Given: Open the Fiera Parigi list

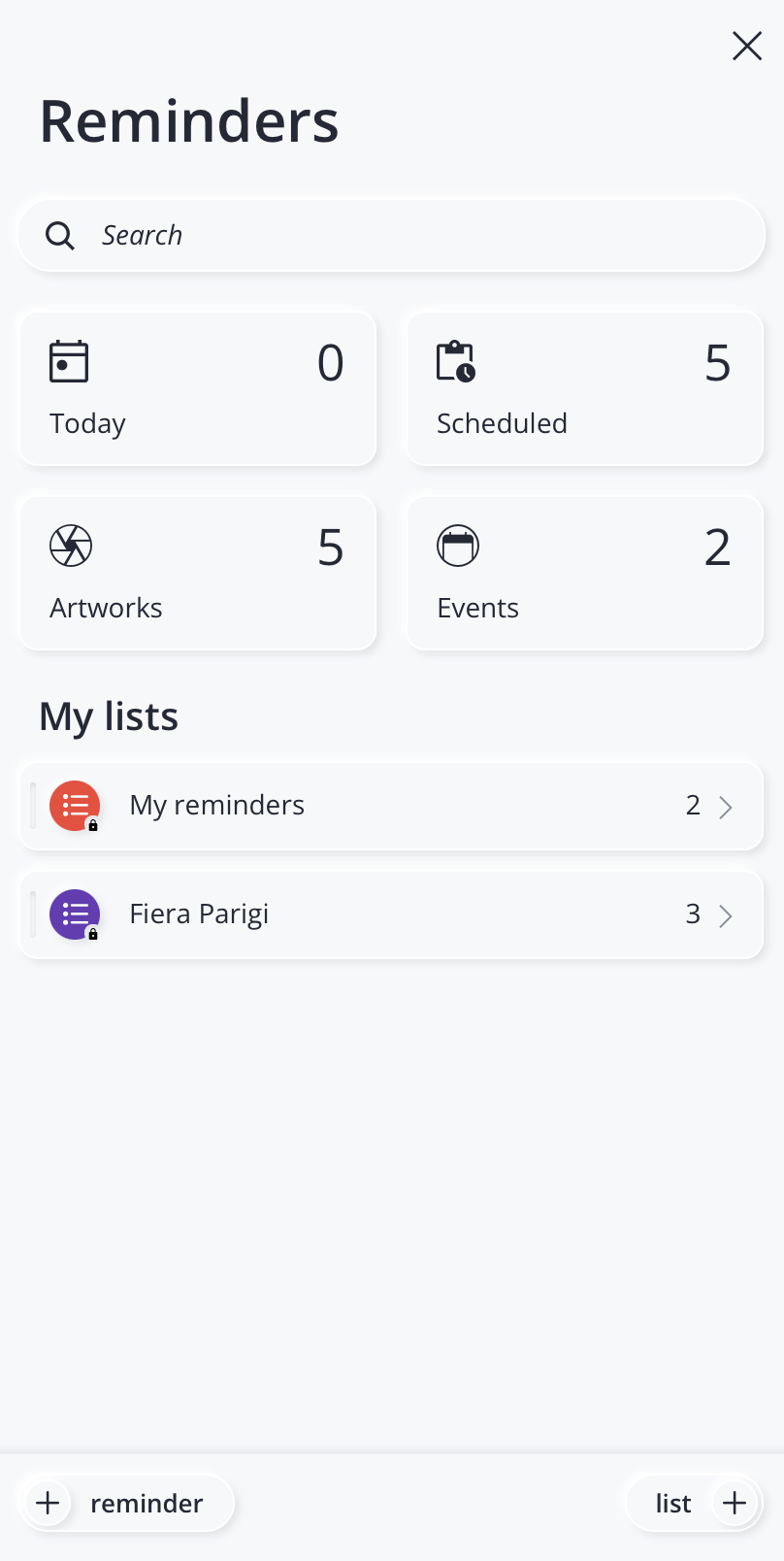Looking at the screenshot, I should 392,915.
